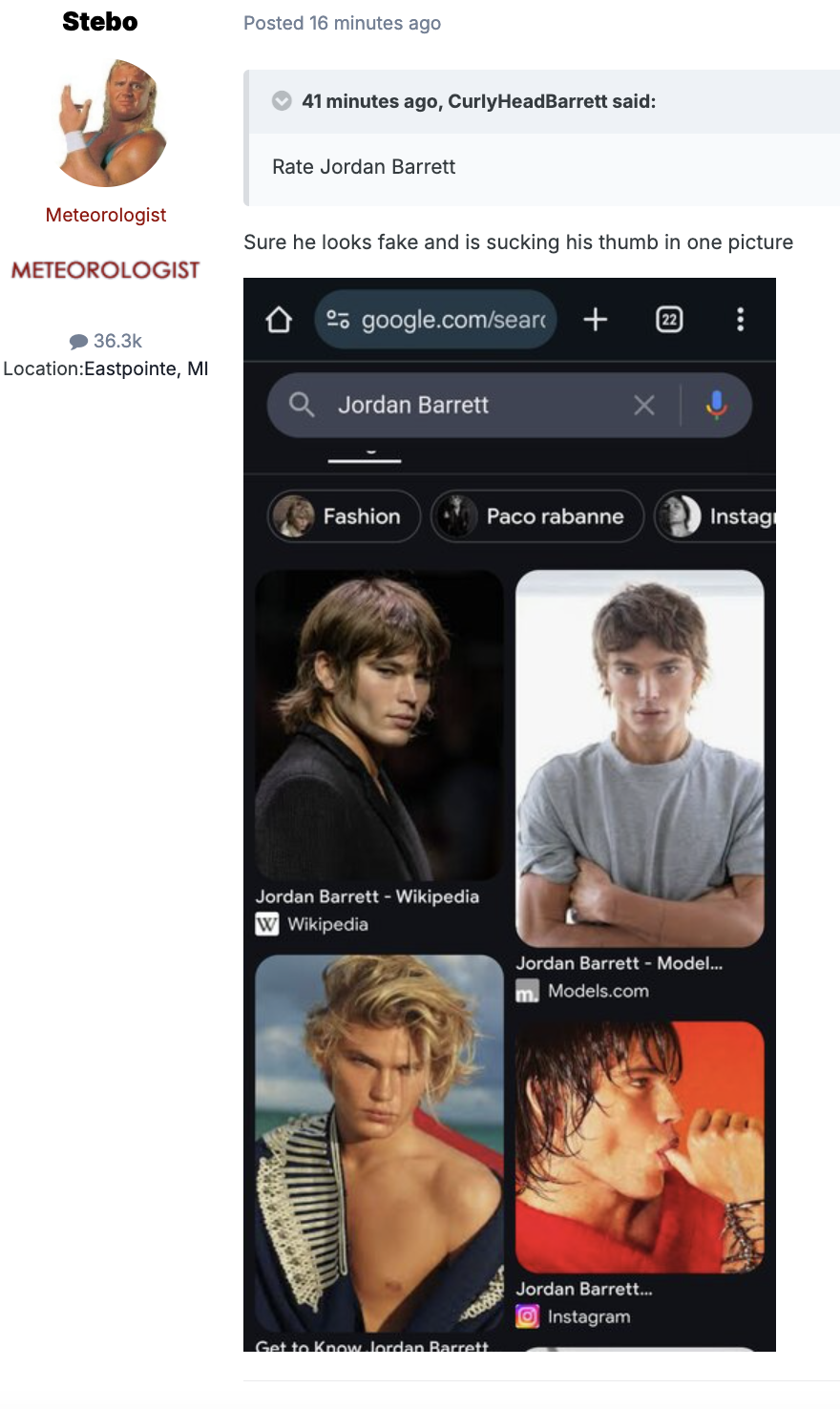Open the Meteorologist member group page
Viewport: 840px width, 1409px height.
105,215
